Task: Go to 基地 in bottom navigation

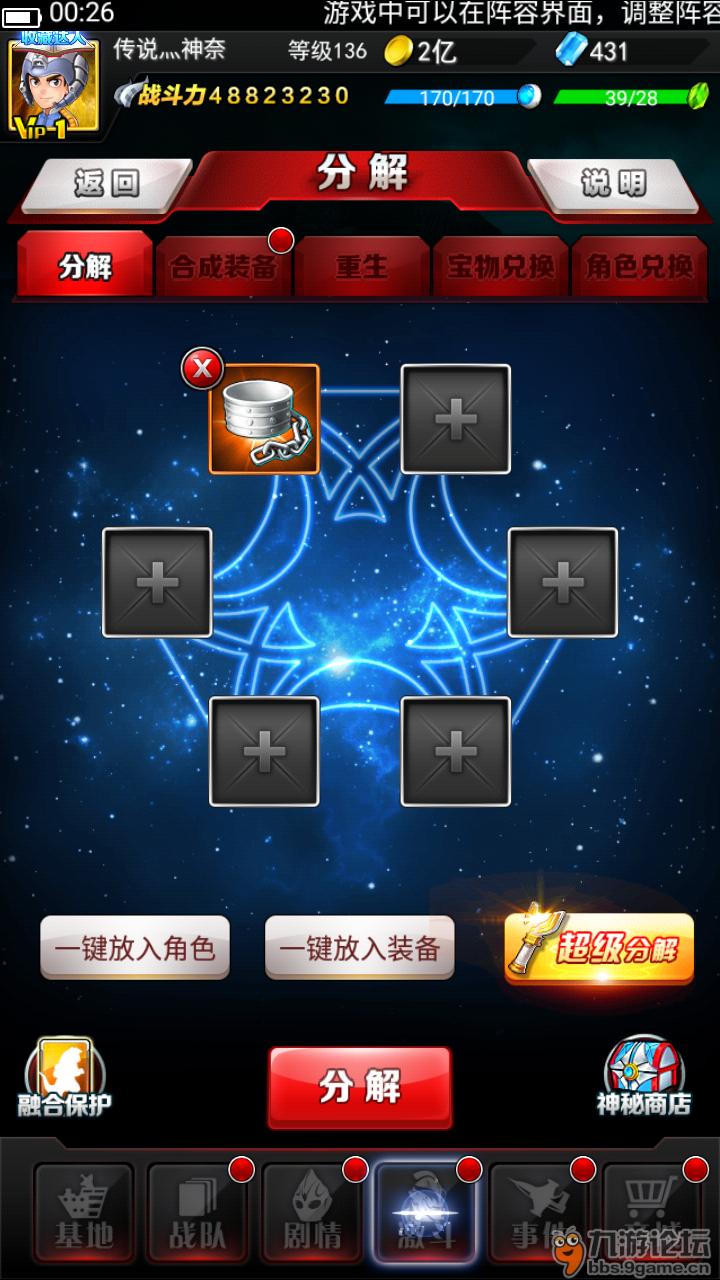Action: [x=84, y=1212]
